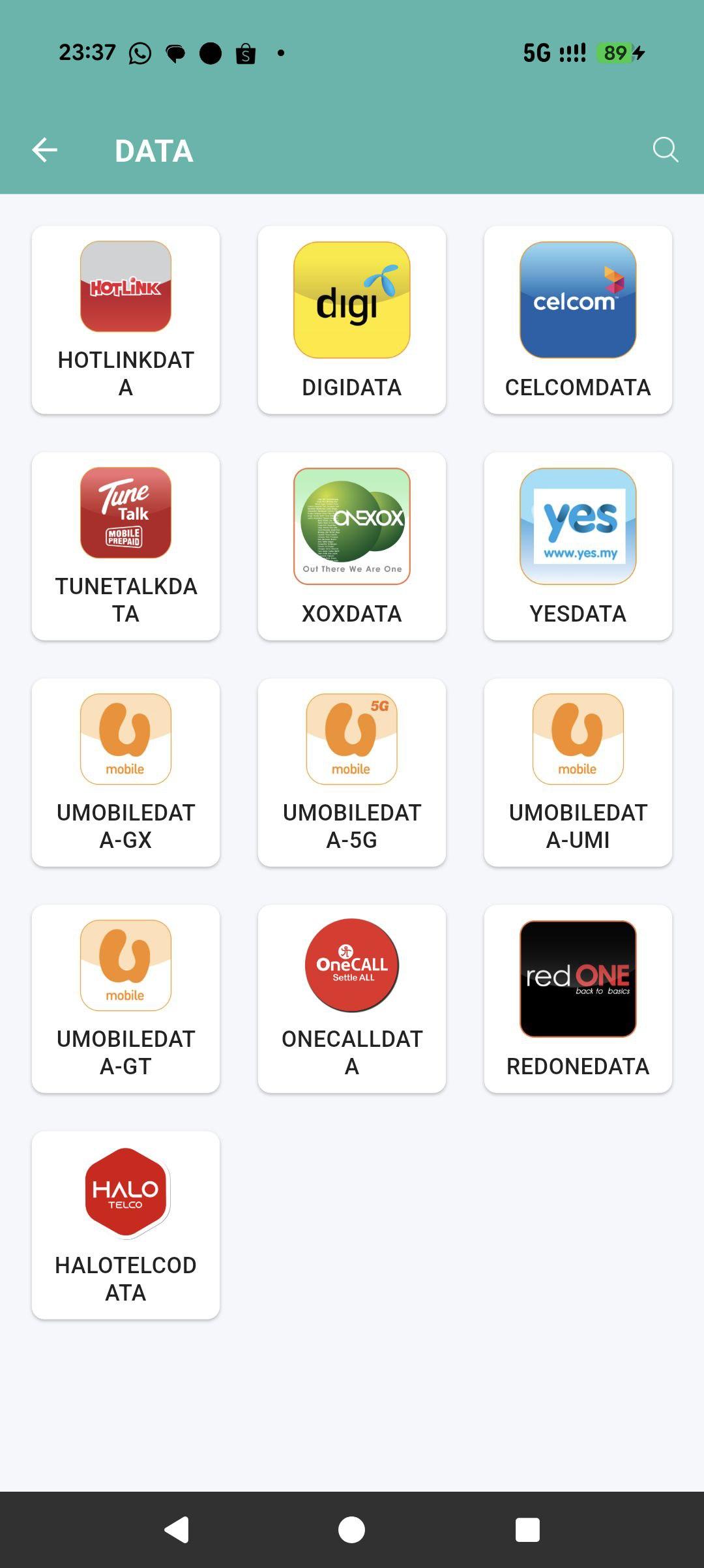Screen dimensions: 704x1568
Task: Select UMOBILEDATA-UMI tile
Action: [x=578, y=772]
